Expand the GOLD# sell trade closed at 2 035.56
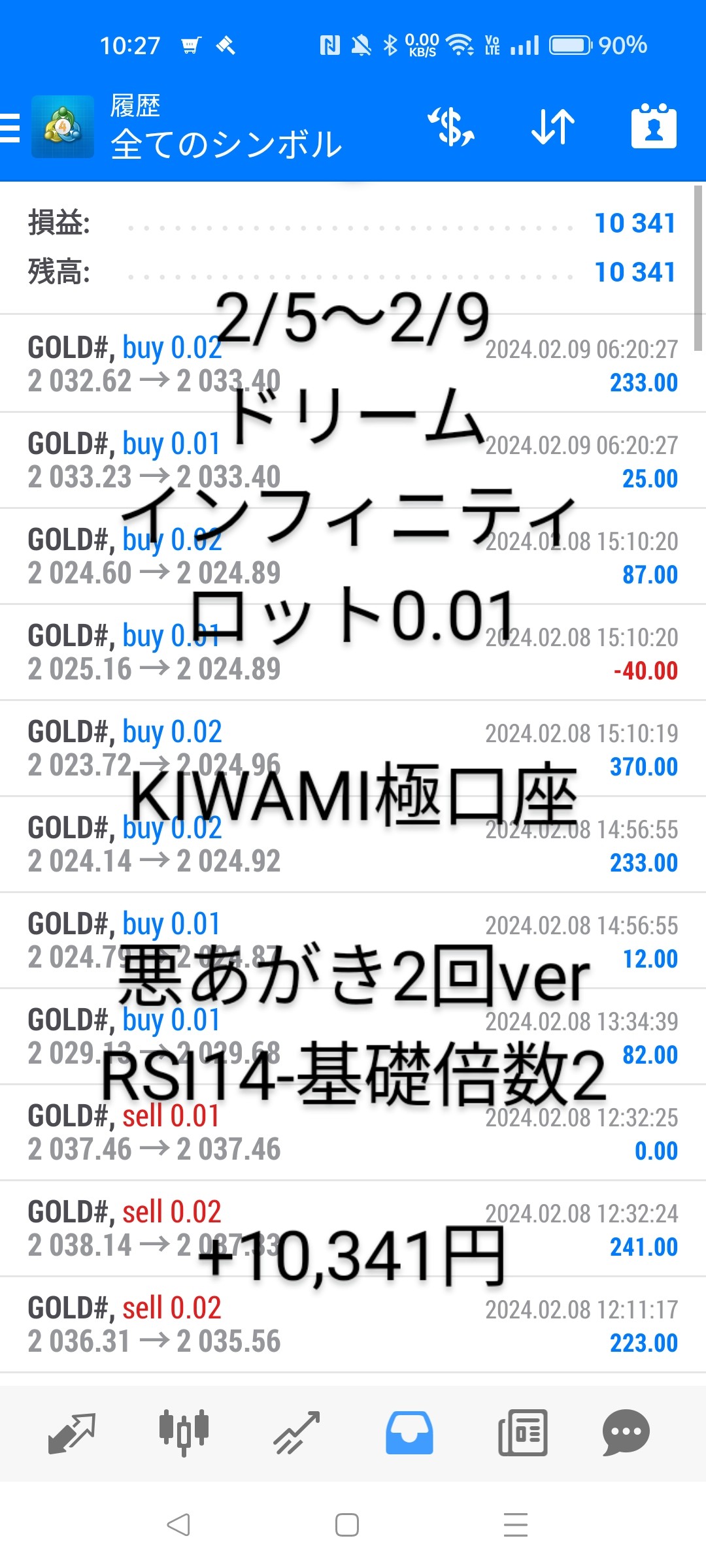The height and width of the screenshot is (1568, 706). (x=353, y=1325)
